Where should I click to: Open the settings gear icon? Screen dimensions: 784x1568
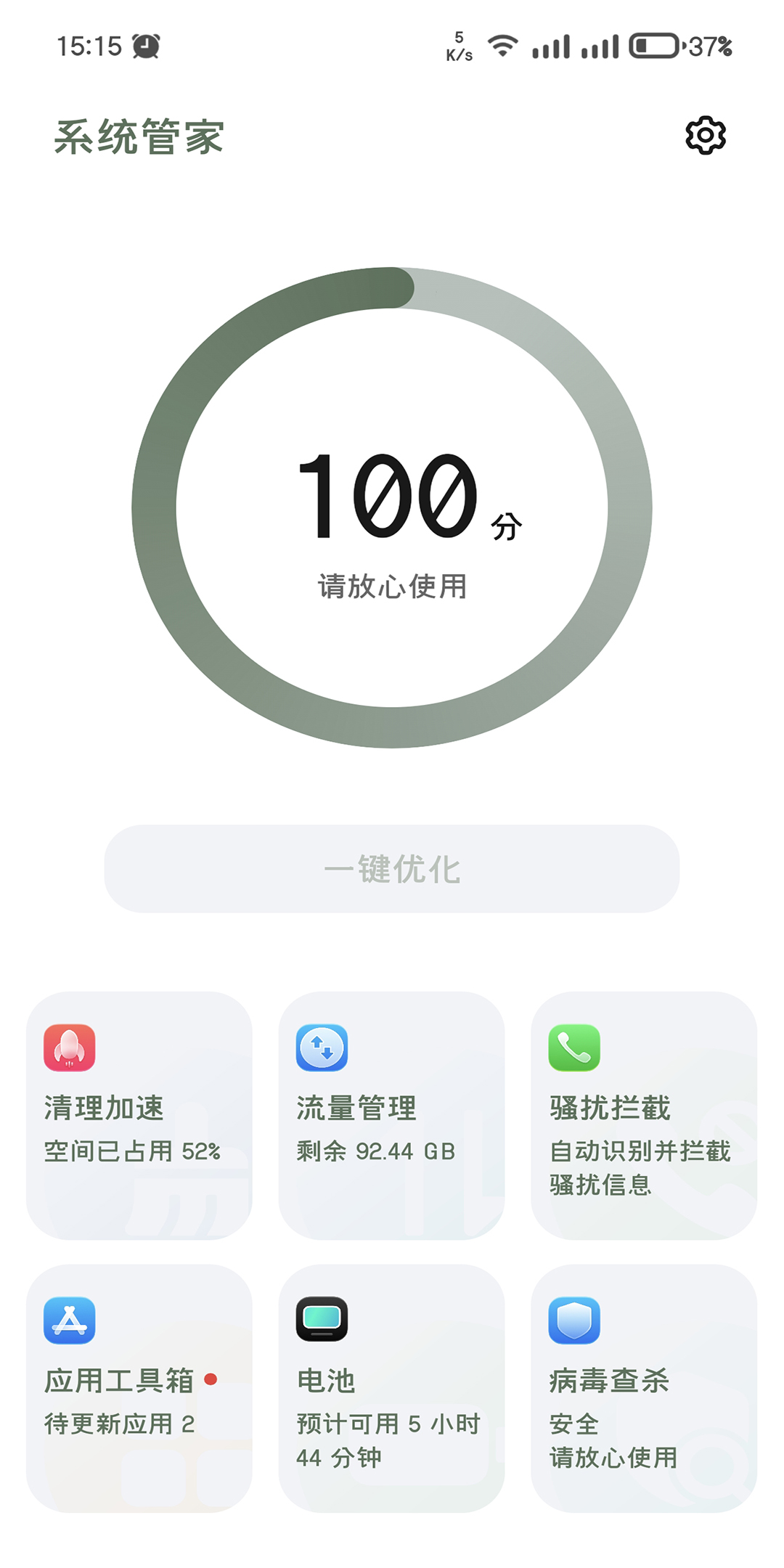point(706,135)
